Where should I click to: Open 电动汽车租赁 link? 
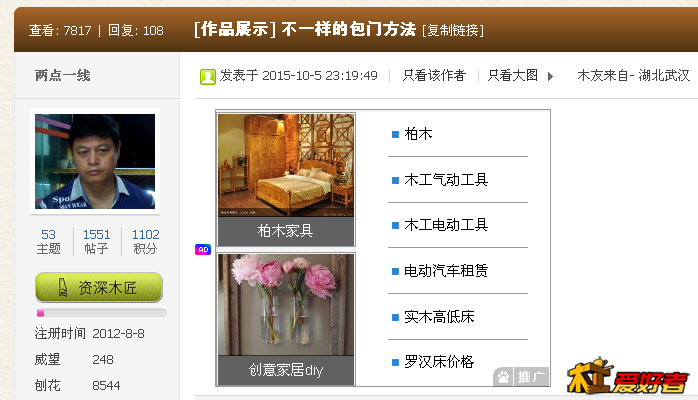point(445,271)
